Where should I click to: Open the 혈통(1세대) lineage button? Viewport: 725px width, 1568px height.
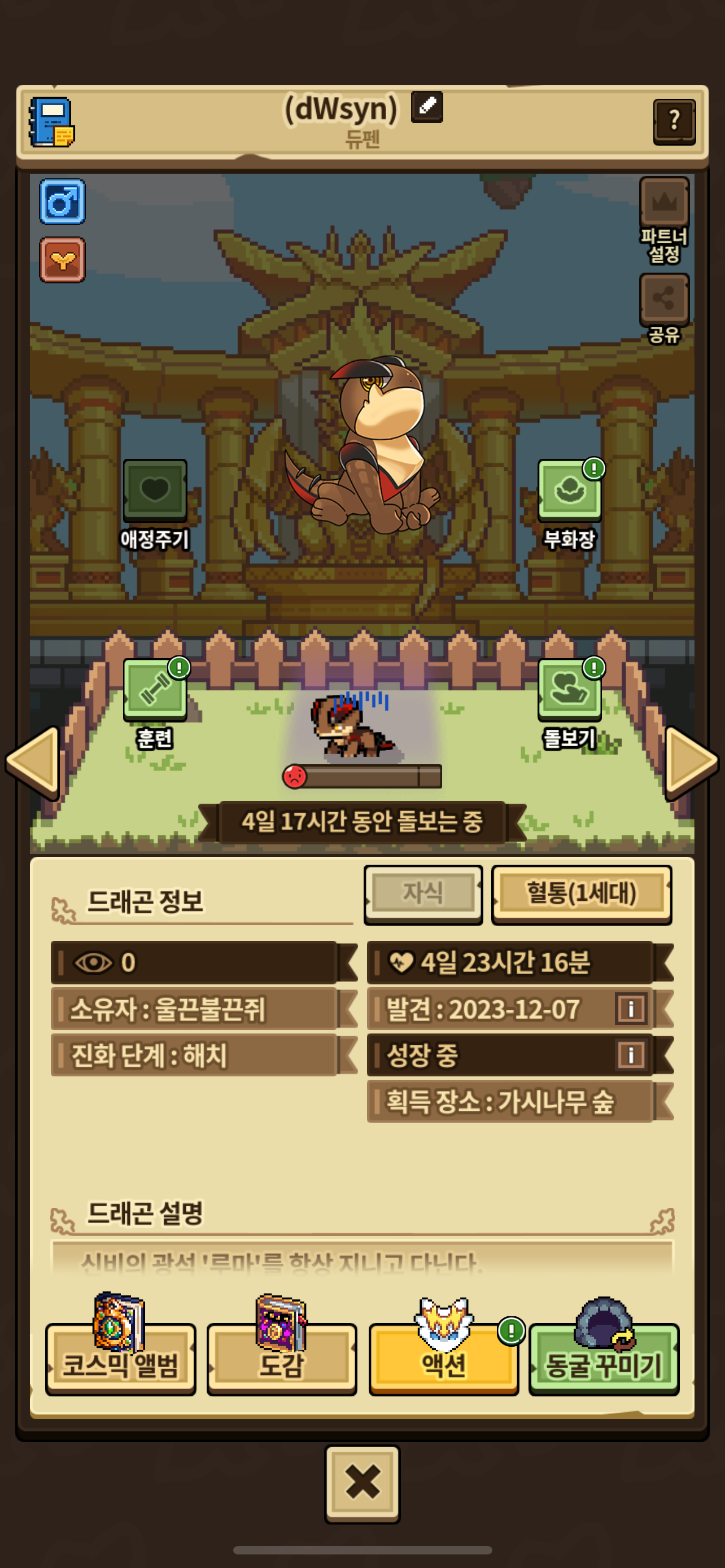(580, 893)
